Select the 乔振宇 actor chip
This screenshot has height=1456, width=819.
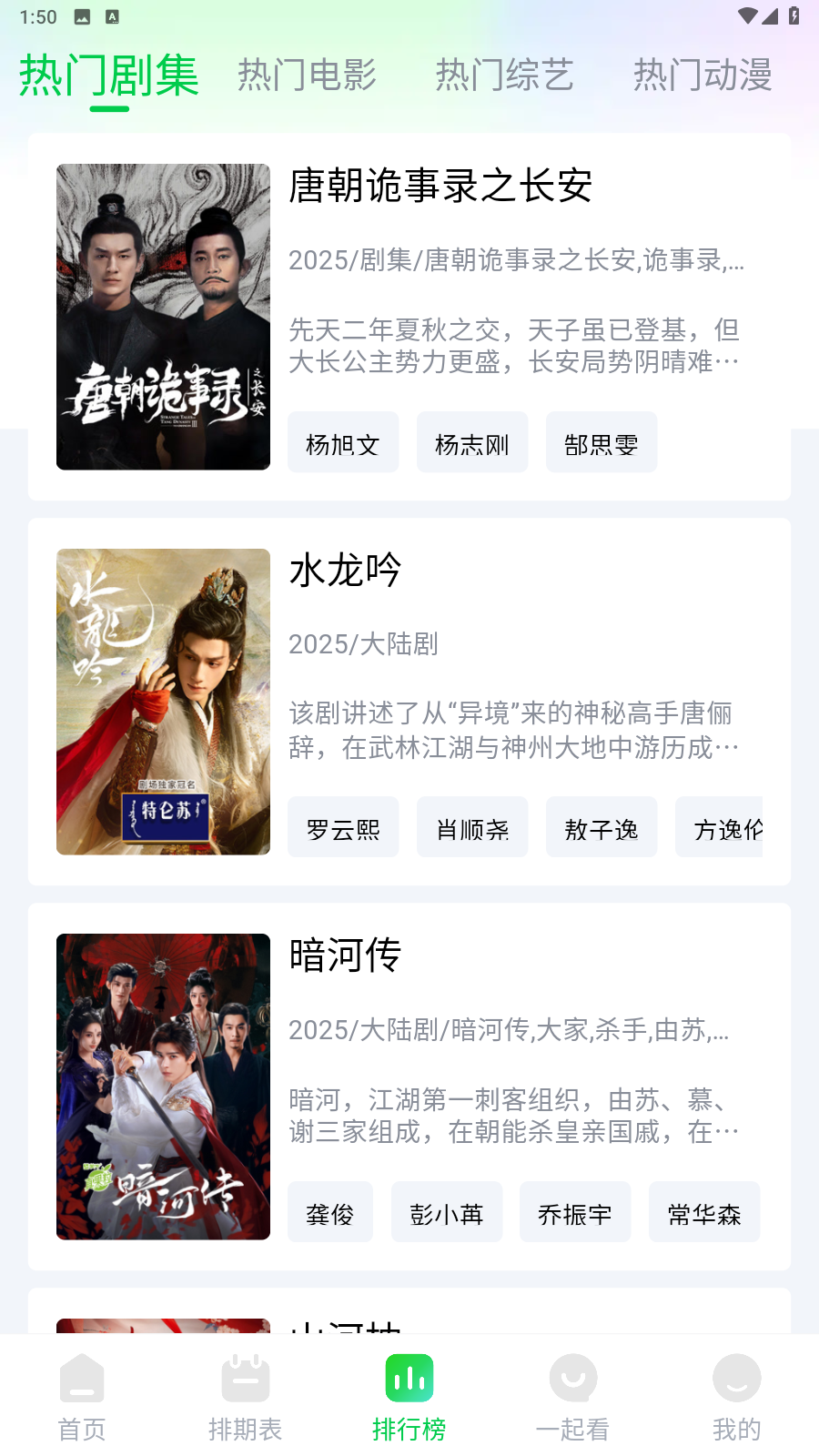point(575,1213)
